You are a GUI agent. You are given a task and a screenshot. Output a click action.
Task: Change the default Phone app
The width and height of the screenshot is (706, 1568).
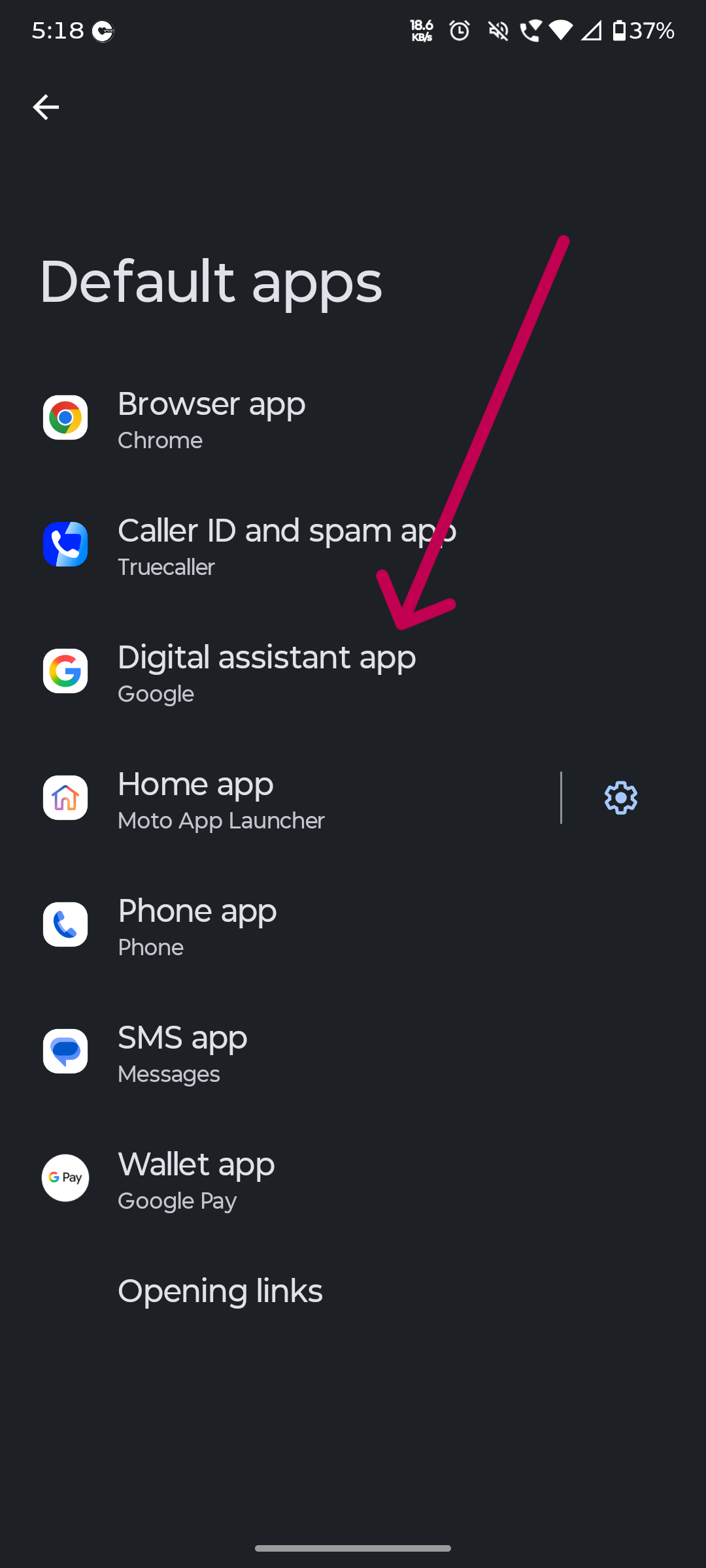[353, 925]
